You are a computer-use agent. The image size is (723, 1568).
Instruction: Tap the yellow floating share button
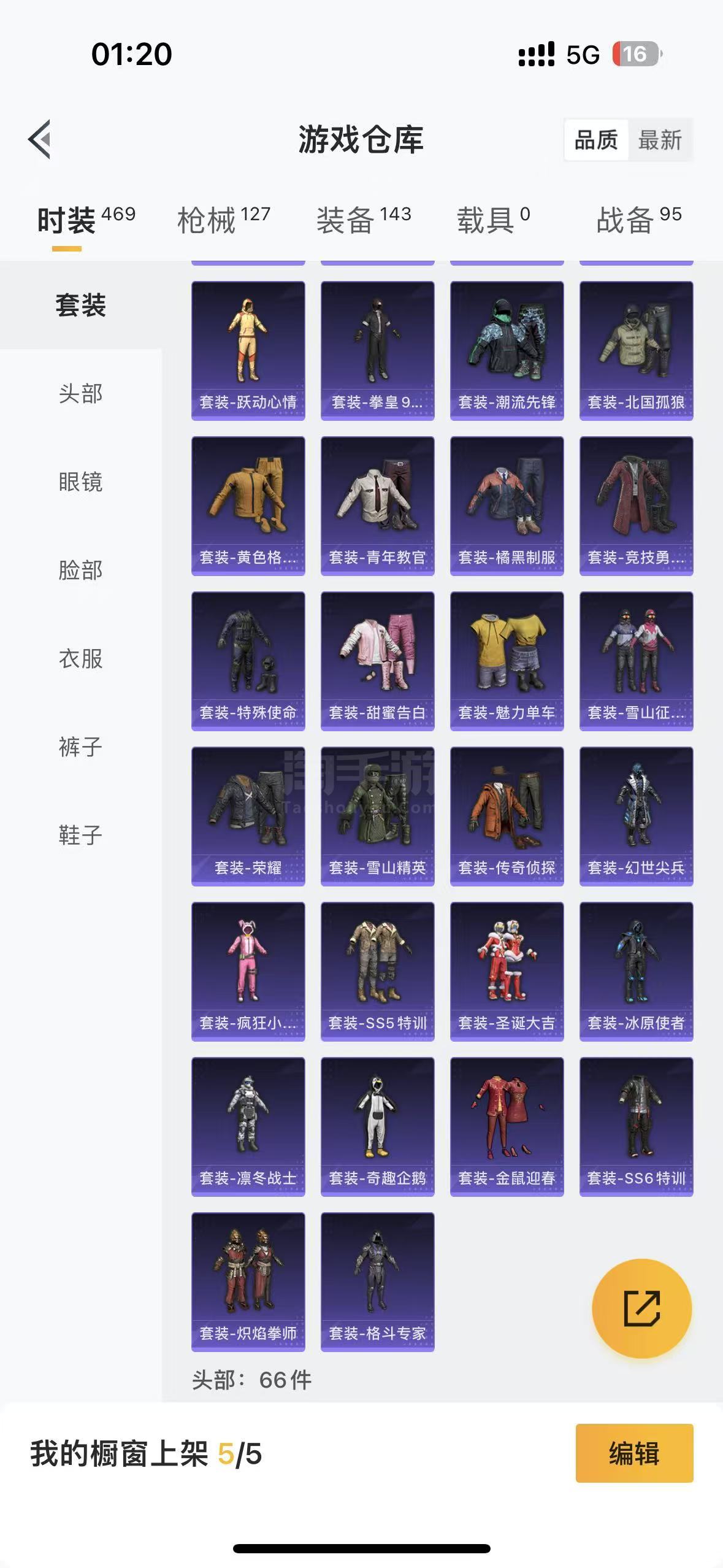pos(641,1309)
